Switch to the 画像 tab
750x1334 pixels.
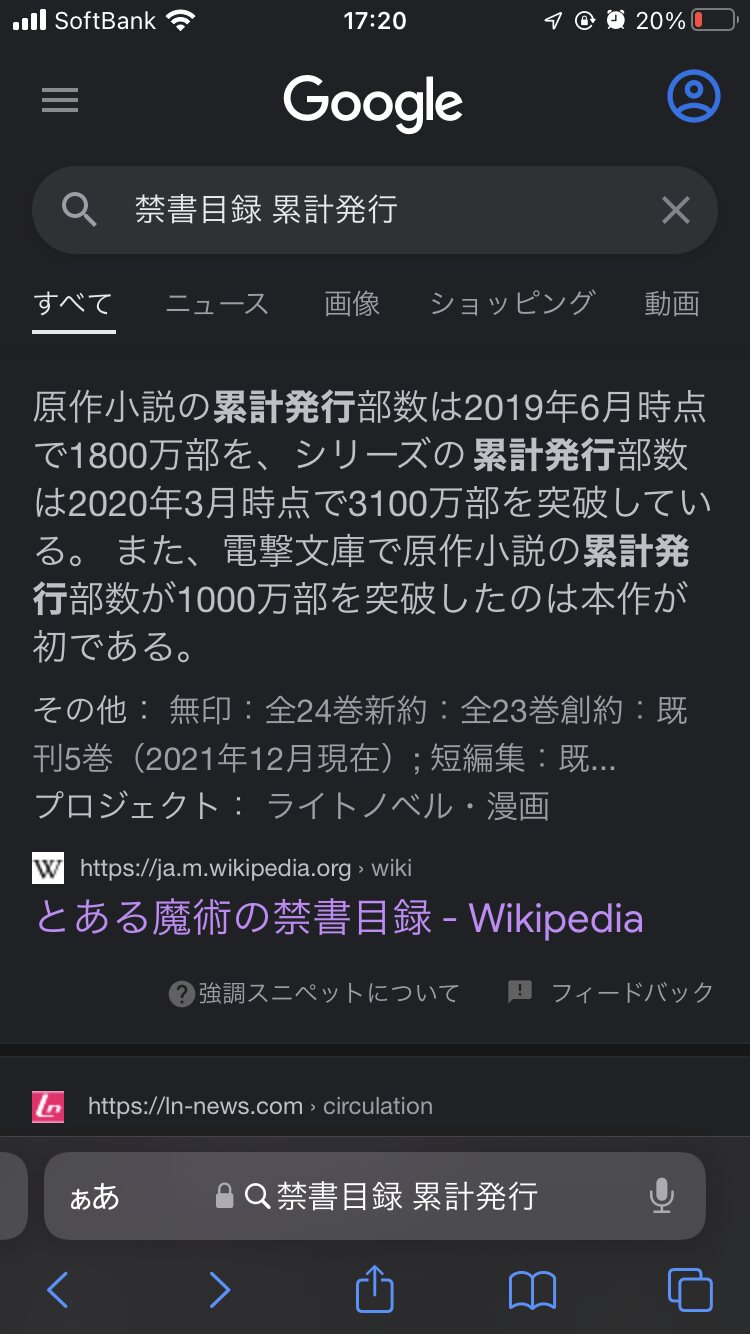[352, 304]
